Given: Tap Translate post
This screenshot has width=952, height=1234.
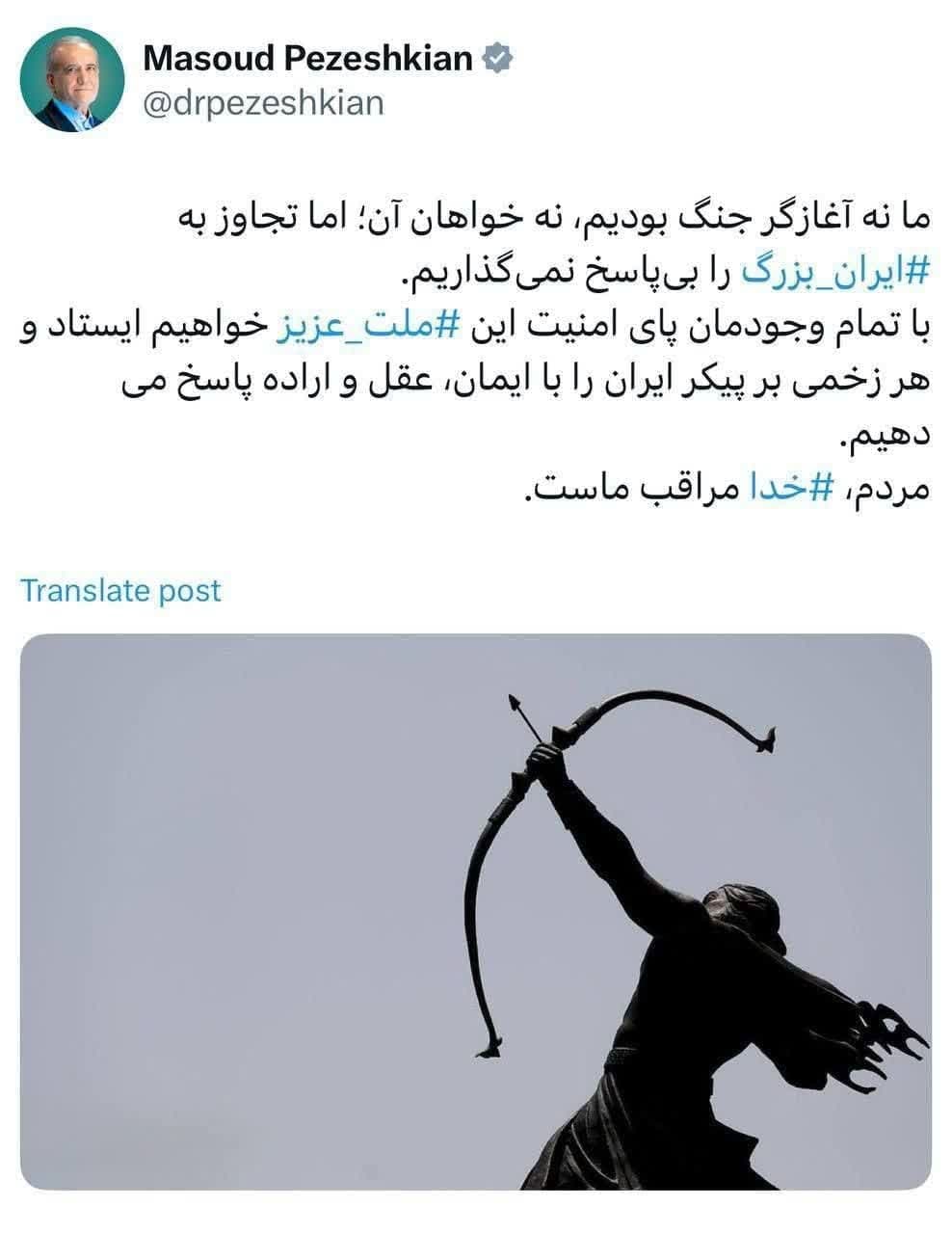Looking at the screenshot, I should (x=120, y=590).
